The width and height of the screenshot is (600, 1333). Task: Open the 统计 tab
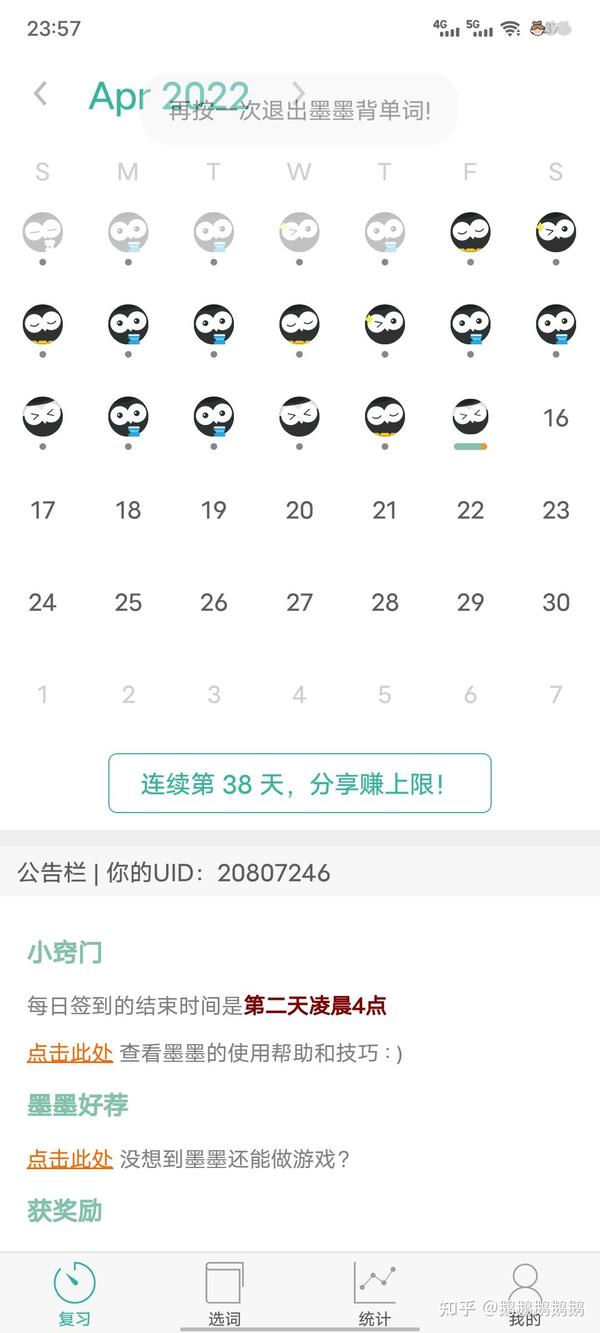pos(375,1293)
